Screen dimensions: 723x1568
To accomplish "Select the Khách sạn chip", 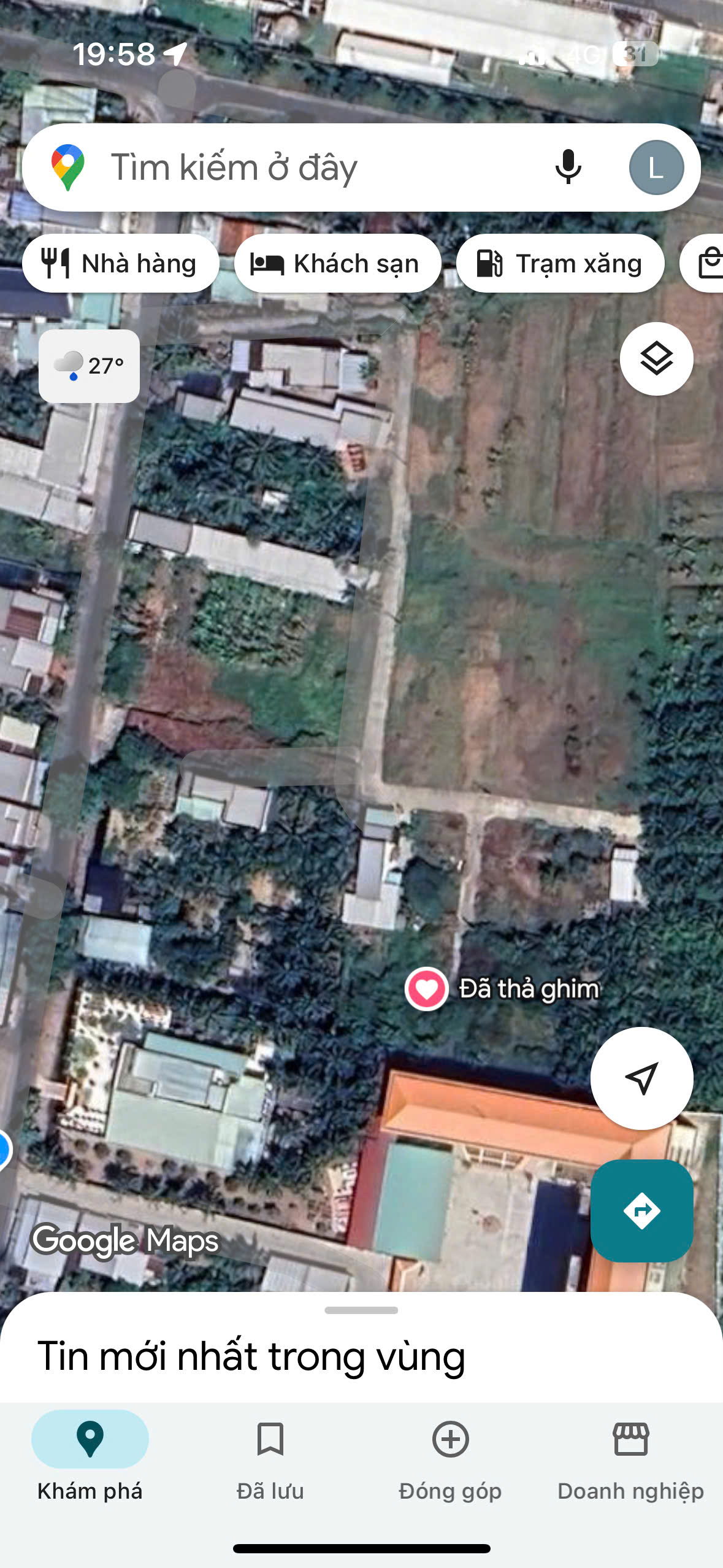I will pos(337,263).
